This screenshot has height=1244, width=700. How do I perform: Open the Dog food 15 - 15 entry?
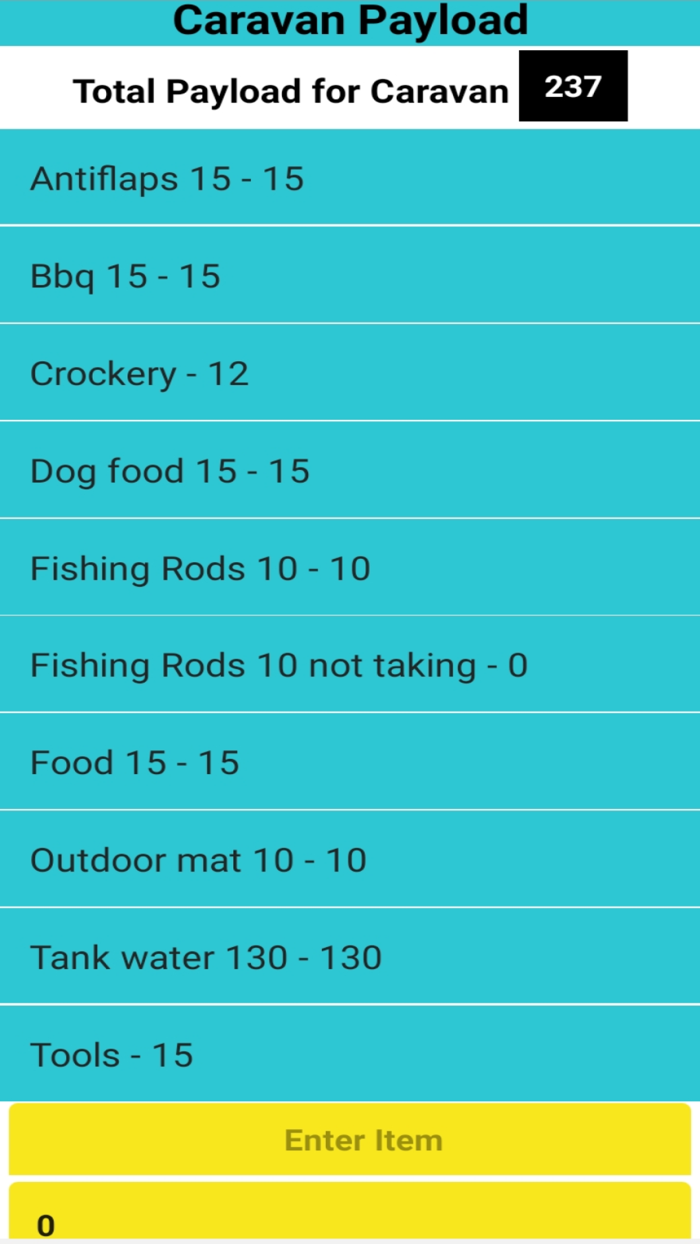tap(350, 470)
